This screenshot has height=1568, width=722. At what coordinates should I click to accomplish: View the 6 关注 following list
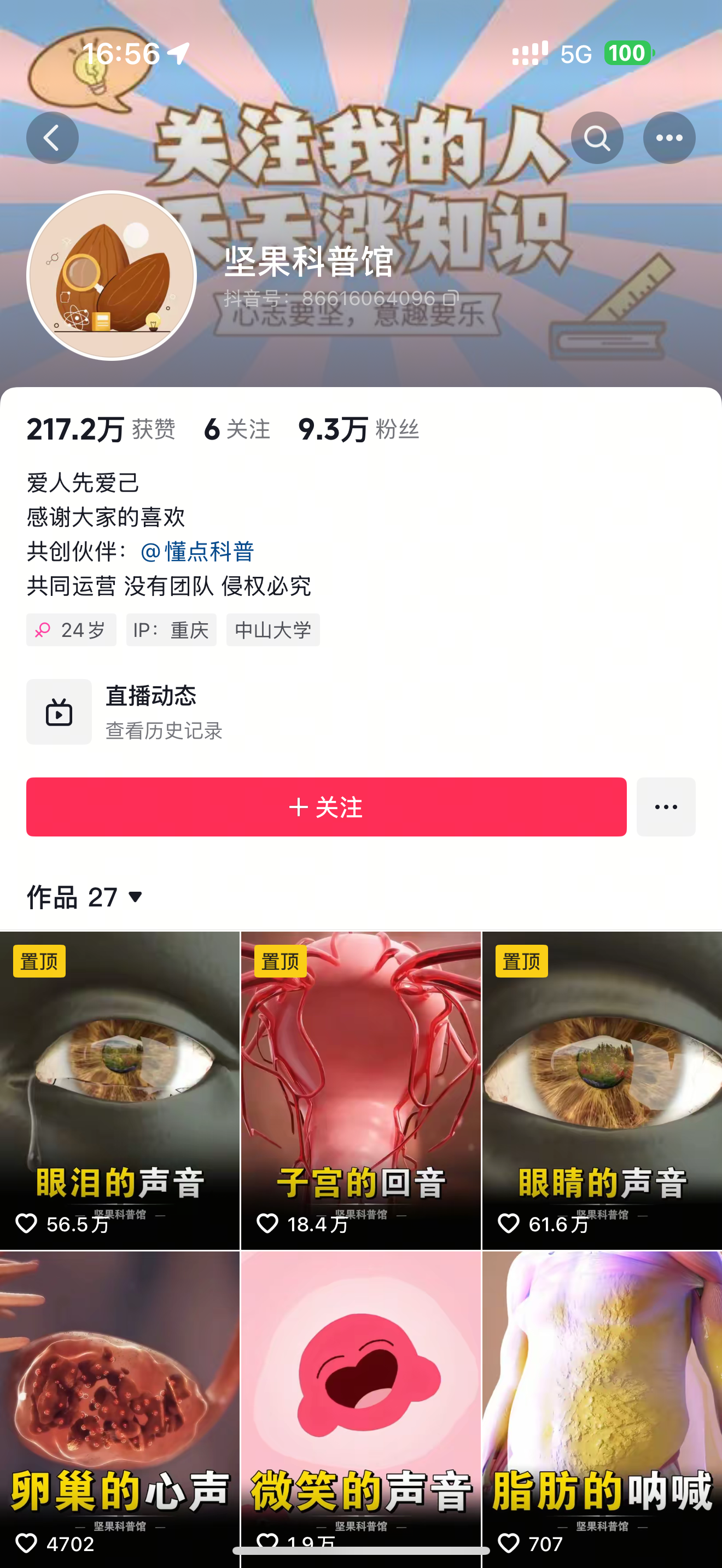(x=237, y=430)
